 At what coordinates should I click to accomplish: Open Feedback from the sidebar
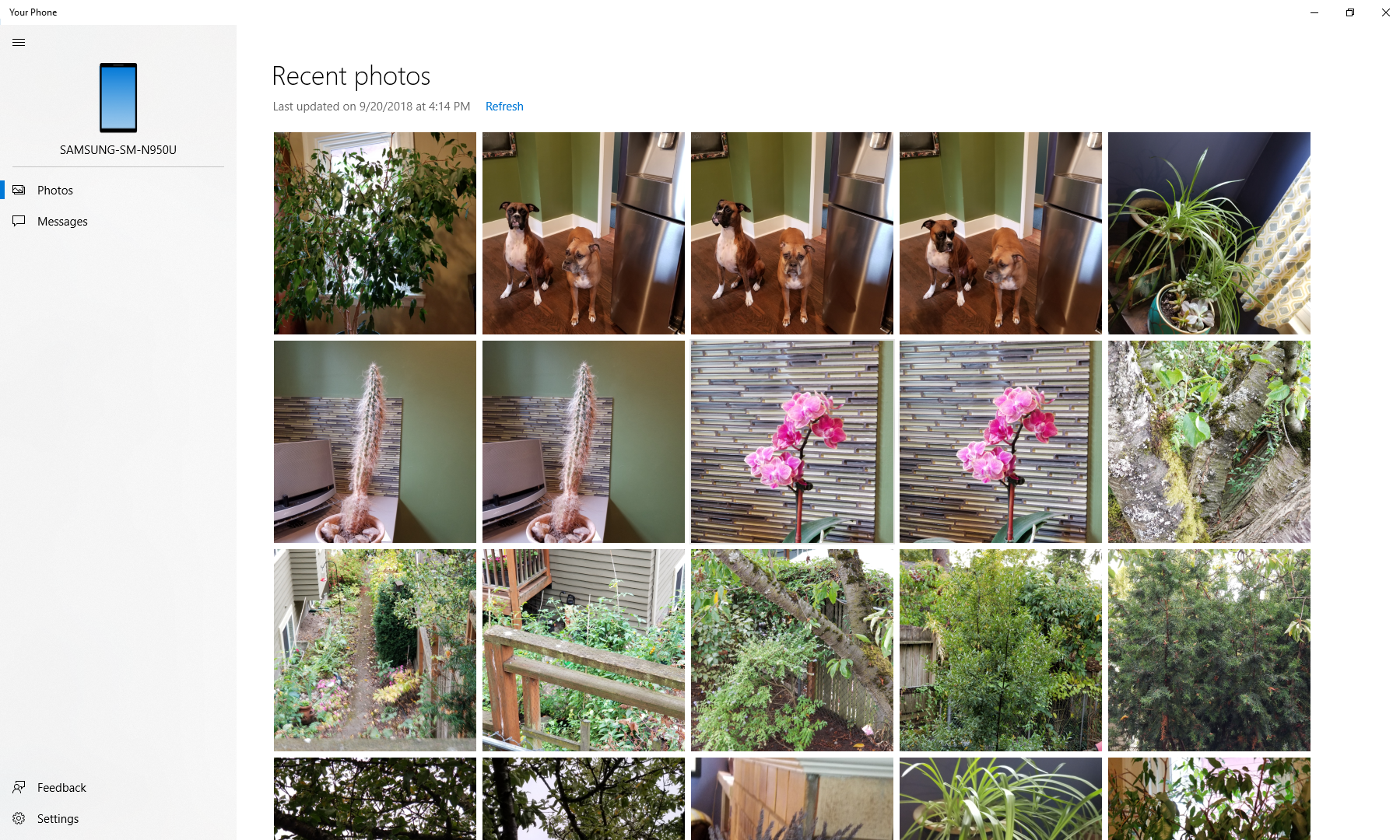(x=61, y=787)
